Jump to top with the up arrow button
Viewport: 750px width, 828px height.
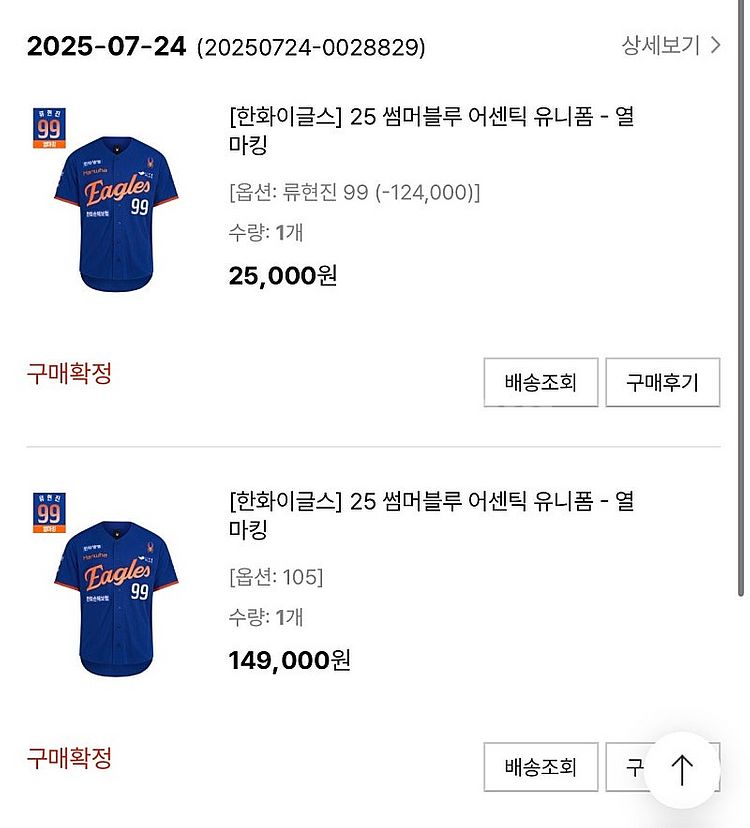click(682, 770)
